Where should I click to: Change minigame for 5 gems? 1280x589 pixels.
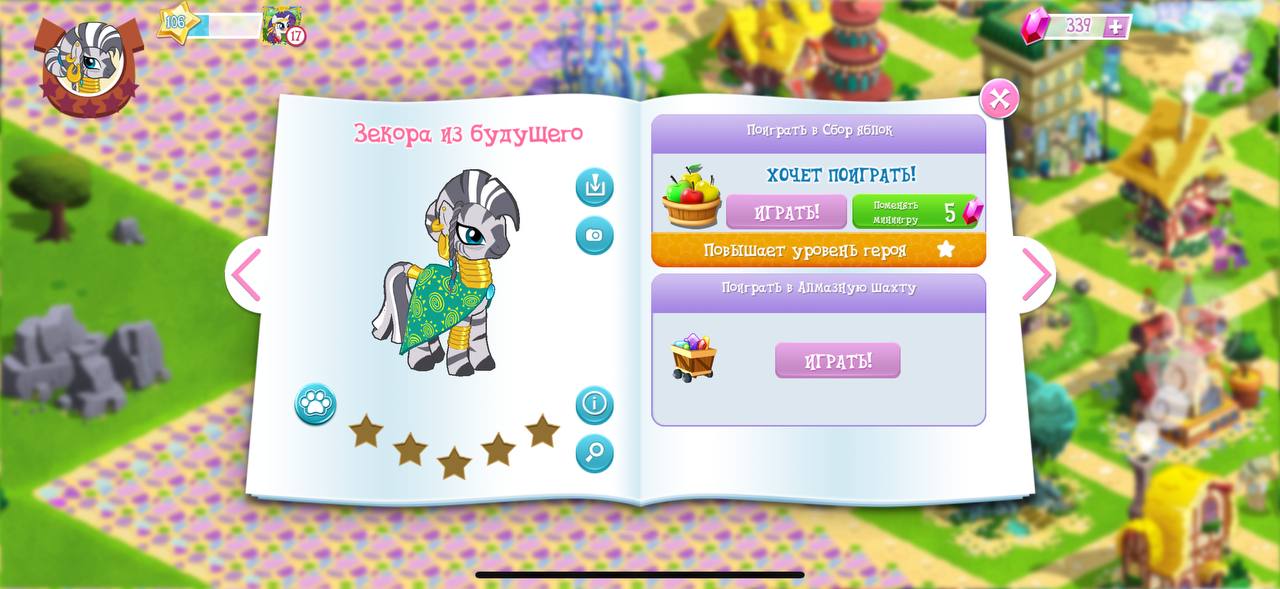click(x=915, y=212)
